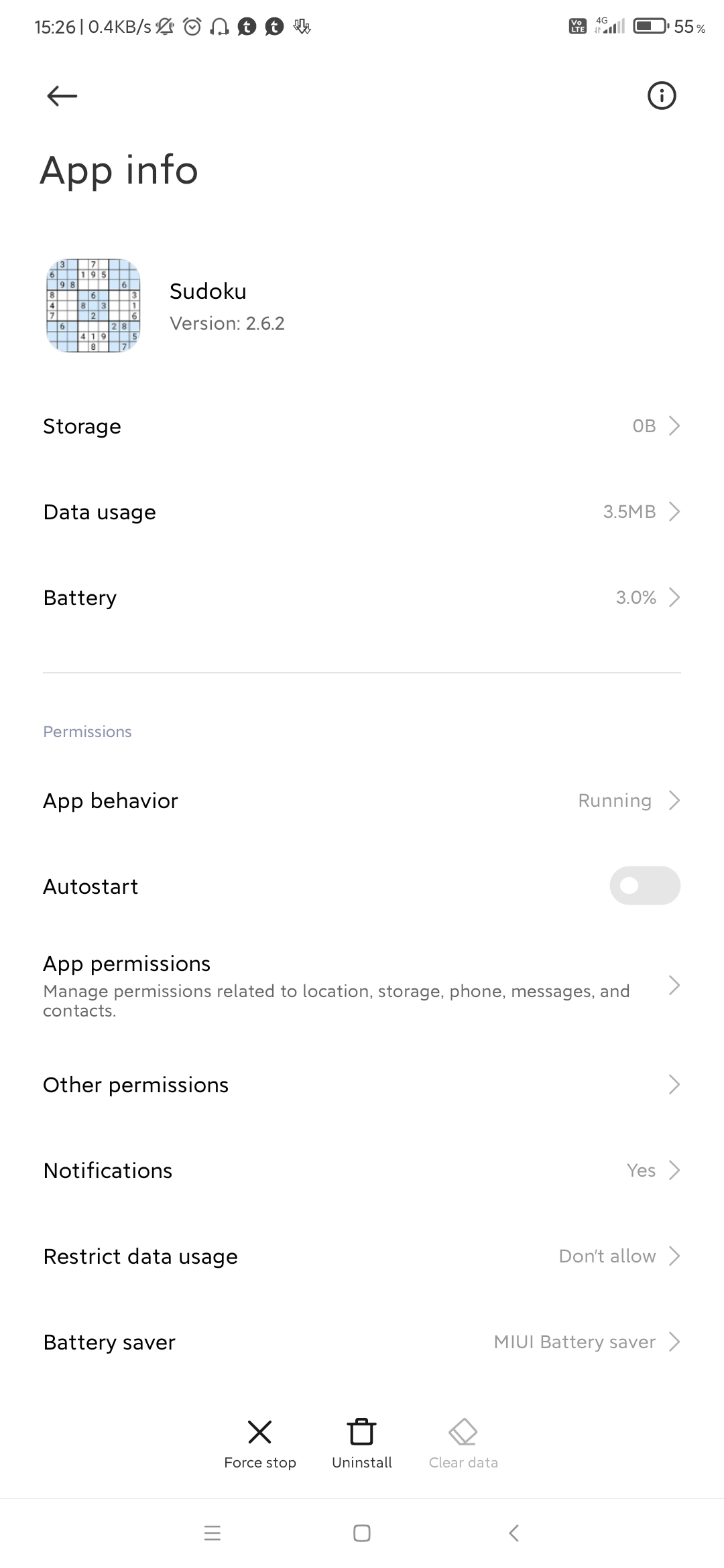The width and height of the screenshot is (724, 1568).
Task: Uninstall the Sudoku app
Action: pos(362,1444)
